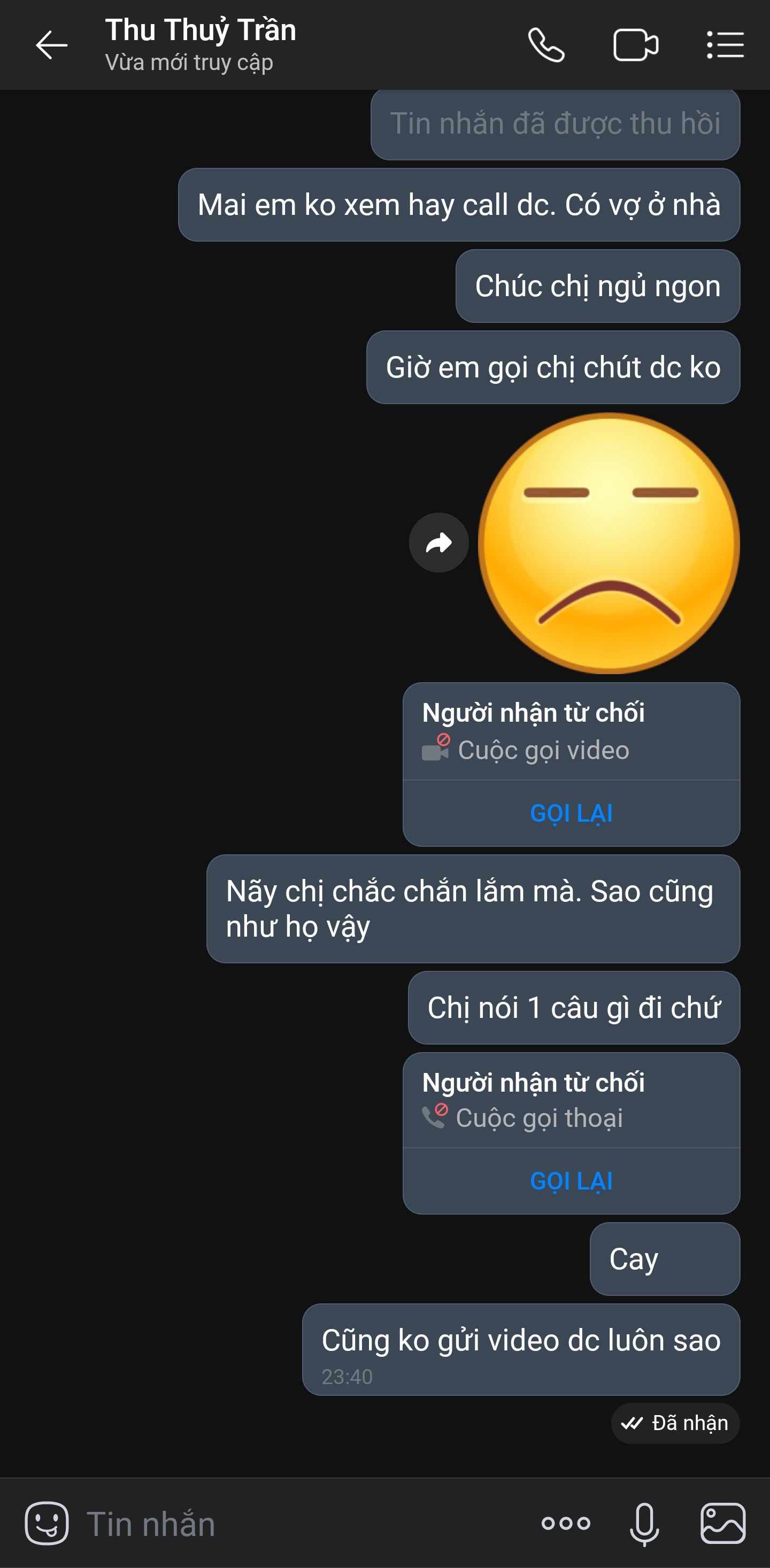Go back using the header arrow
Viewport: 770px width, 1568px height.
tap(51, 45)
